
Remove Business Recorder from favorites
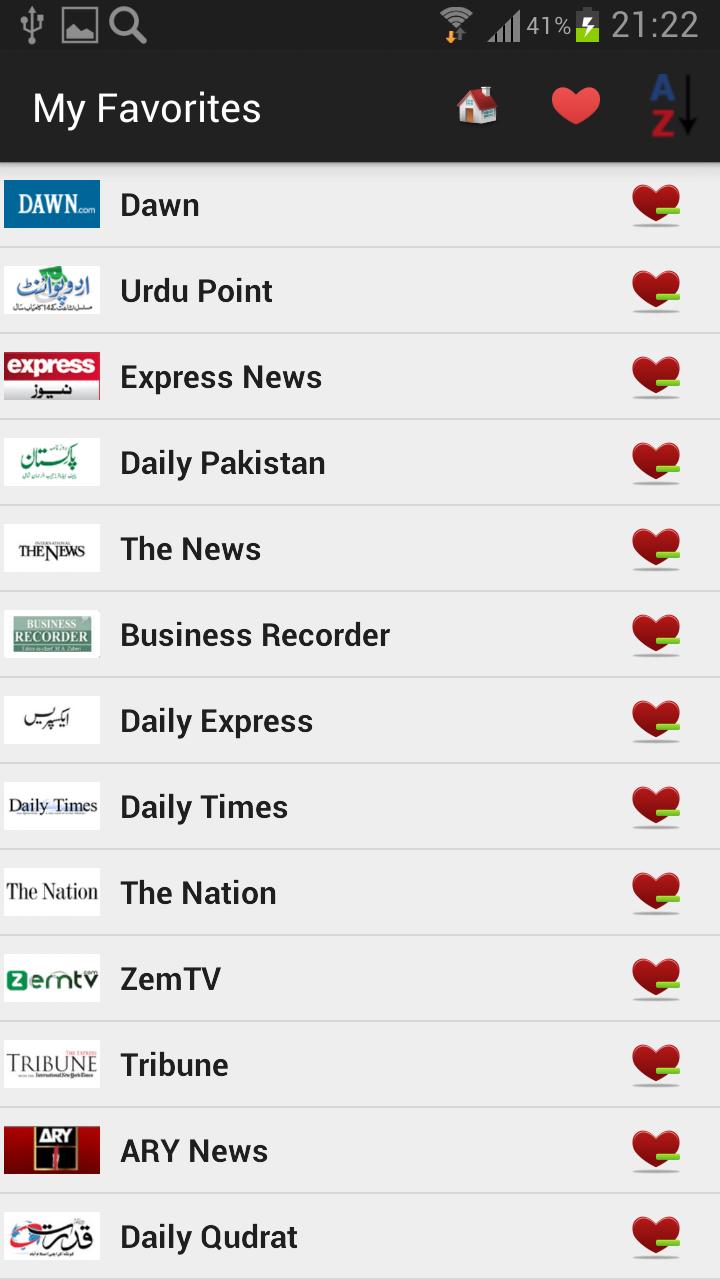coord(655,634)
